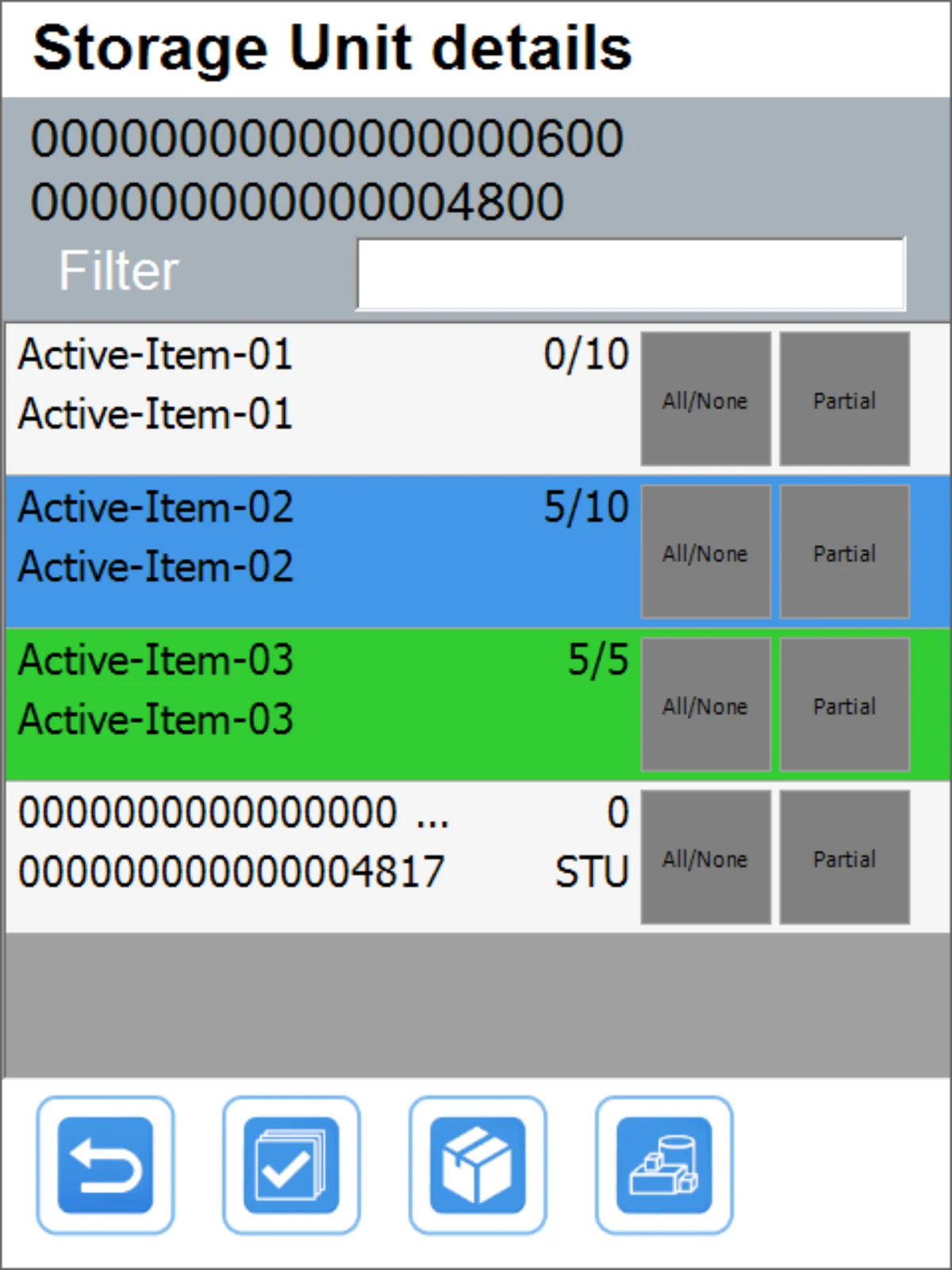Select the Active-Item-01 row
The image size is (952, 1270).
317,397
